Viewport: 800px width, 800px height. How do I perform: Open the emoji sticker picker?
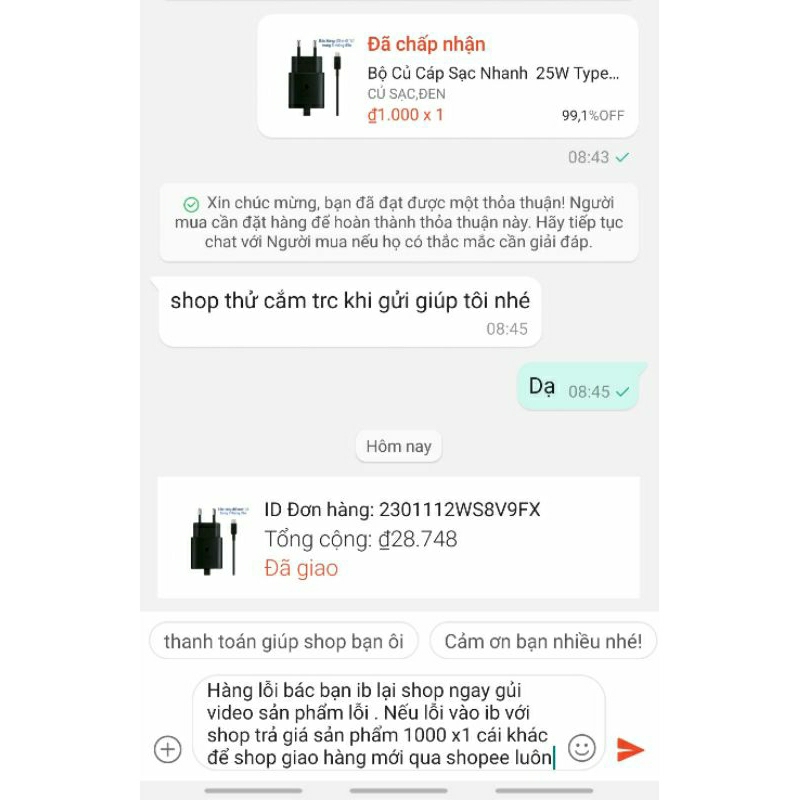[x=582, y=747]
